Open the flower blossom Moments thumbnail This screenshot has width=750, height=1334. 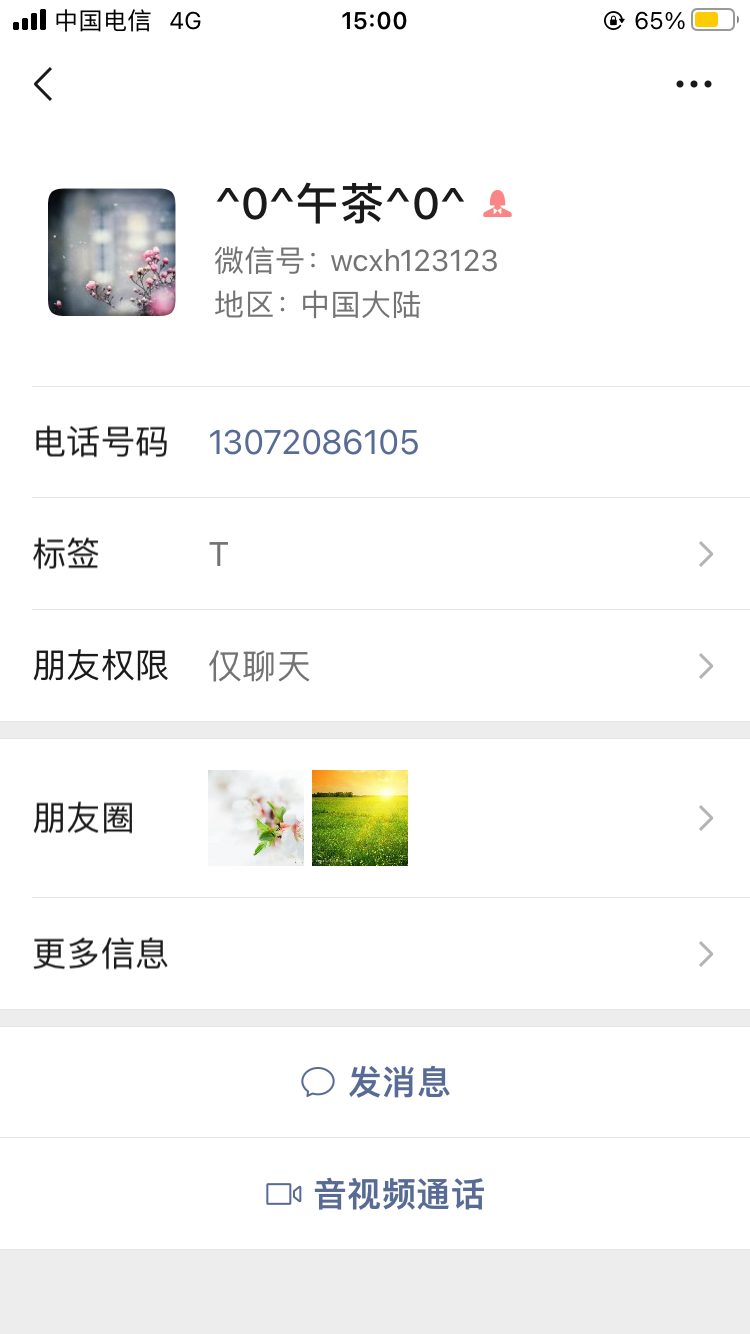click(x=255, y=817)
